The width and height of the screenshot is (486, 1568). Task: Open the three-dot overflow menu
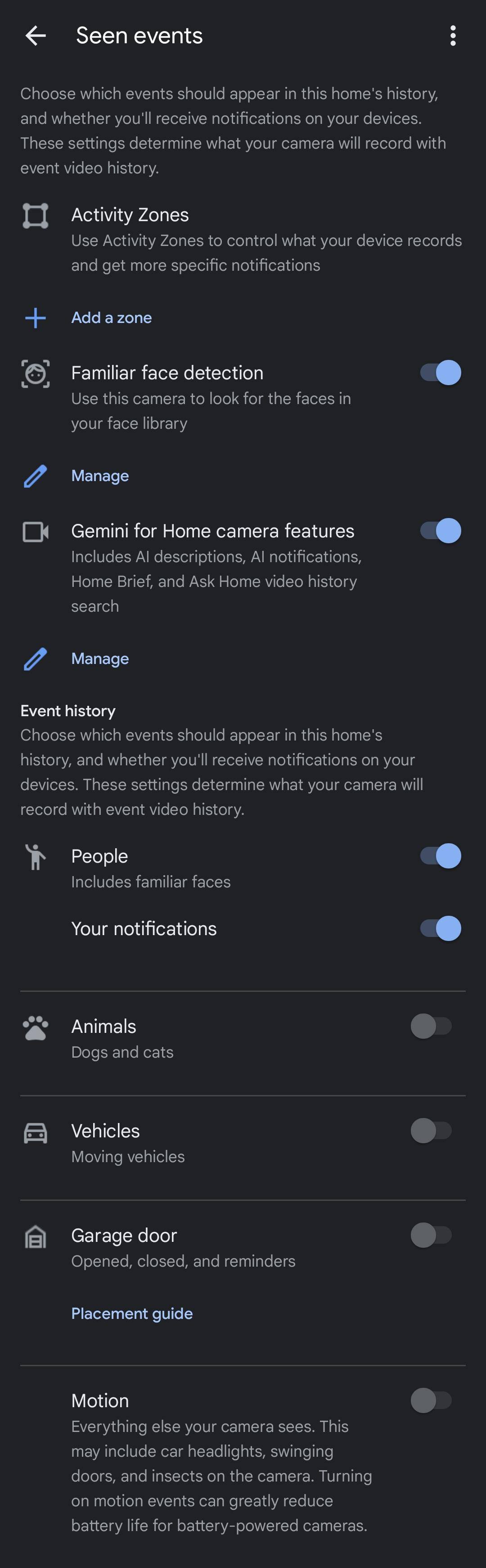point(453,36)
